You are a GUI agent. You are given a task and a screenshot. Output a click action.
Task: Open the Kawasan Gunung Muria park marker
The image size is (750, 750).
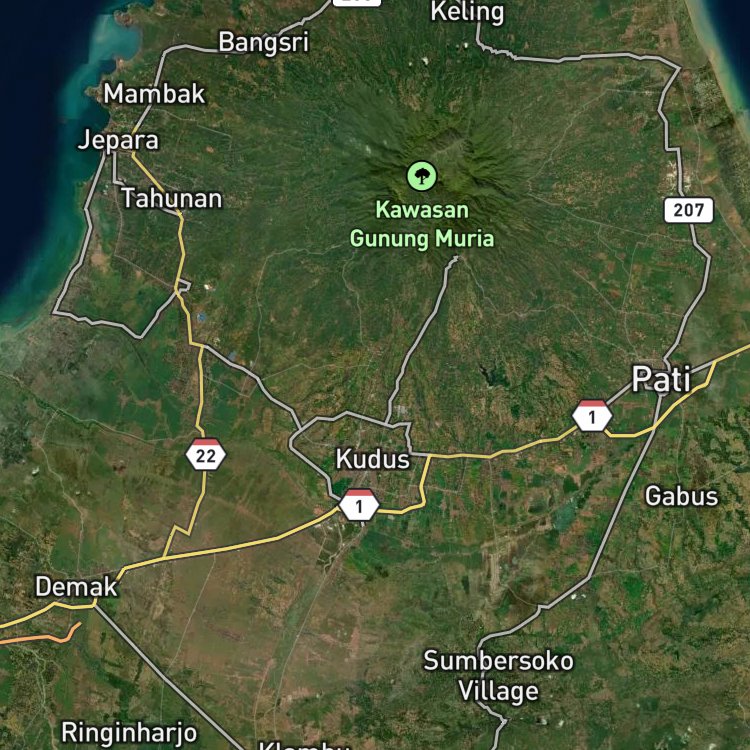[x=422, y=177]
